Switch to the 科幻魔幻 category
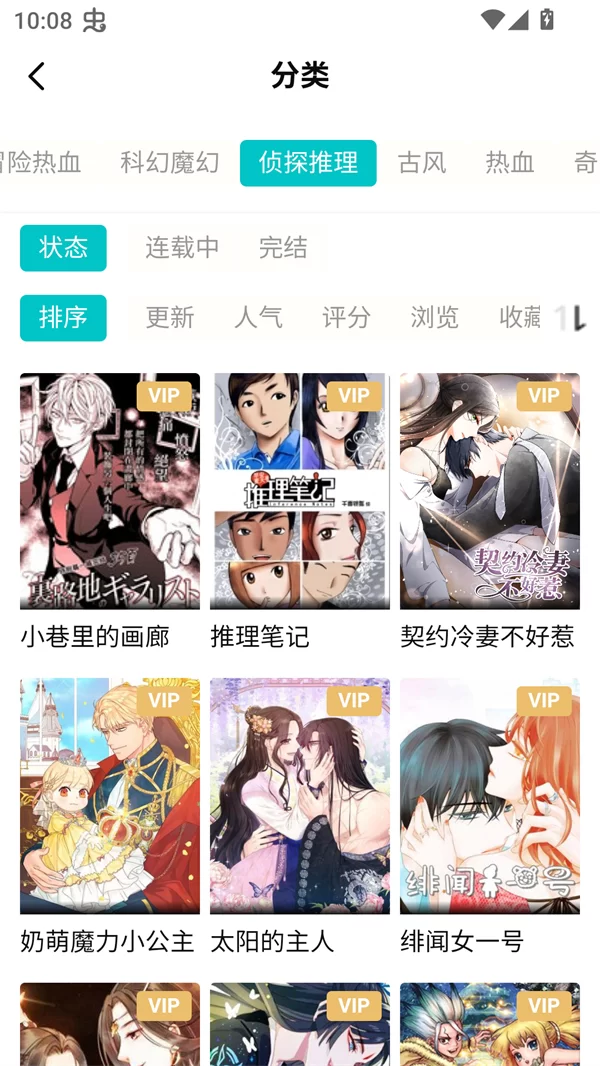This screenshot has height=1066, width=600. pos(169,163)
